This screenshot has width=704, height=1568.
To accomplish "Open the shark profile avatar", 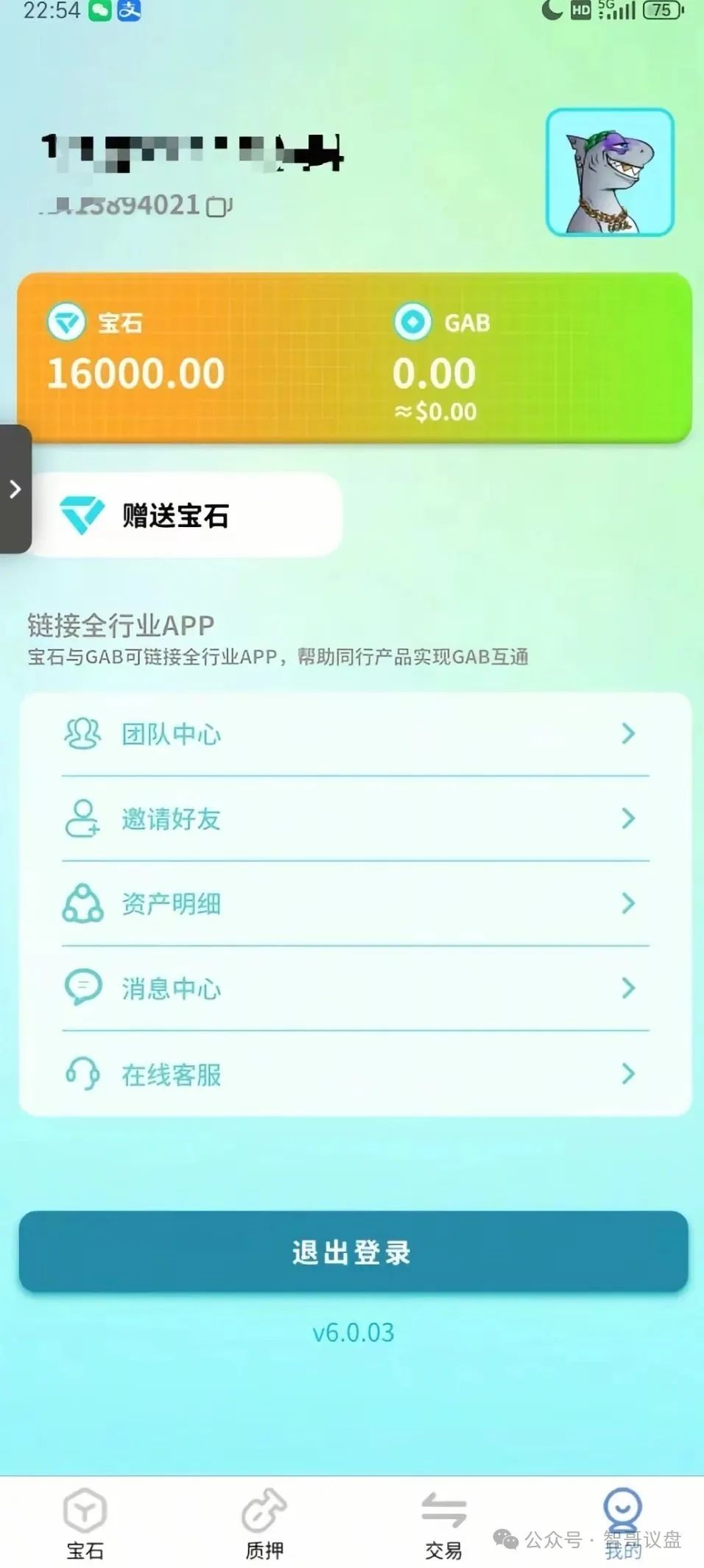I will (x=610, y=173).
